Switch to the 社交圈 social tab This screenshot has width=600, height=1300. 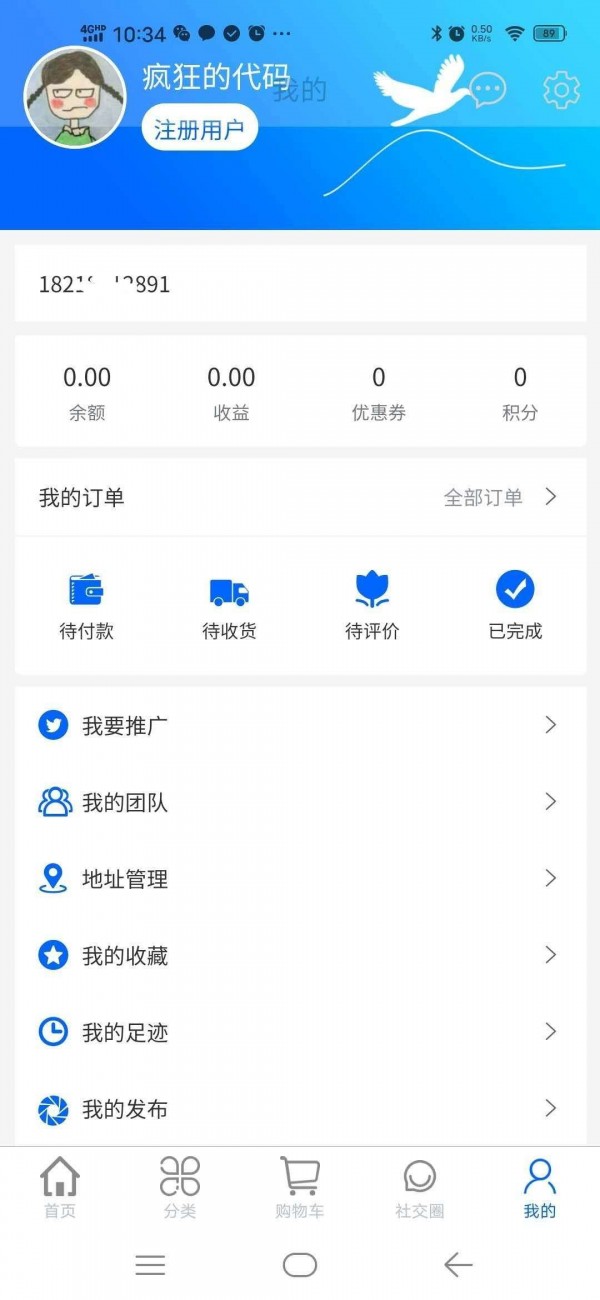(420, 1188)
